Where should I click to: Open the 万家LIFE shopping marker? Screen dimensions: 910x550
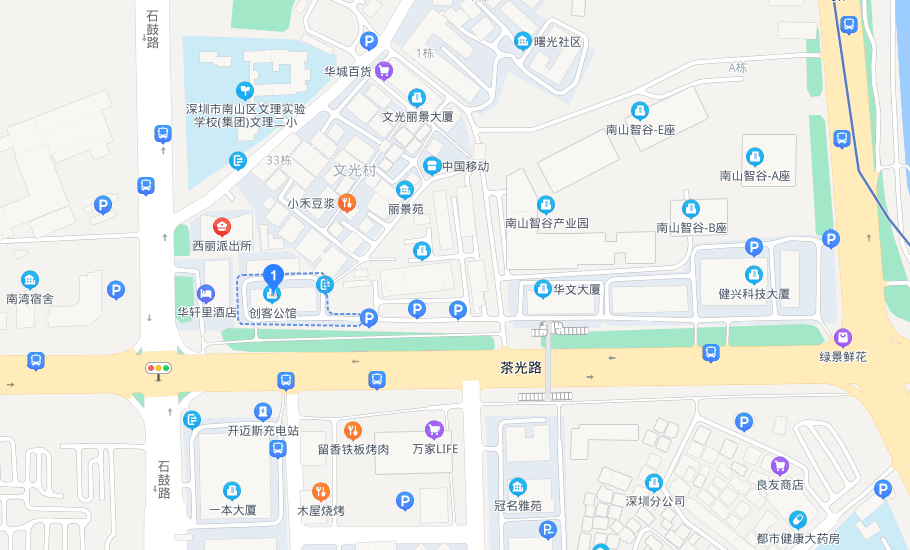(434, 430)
